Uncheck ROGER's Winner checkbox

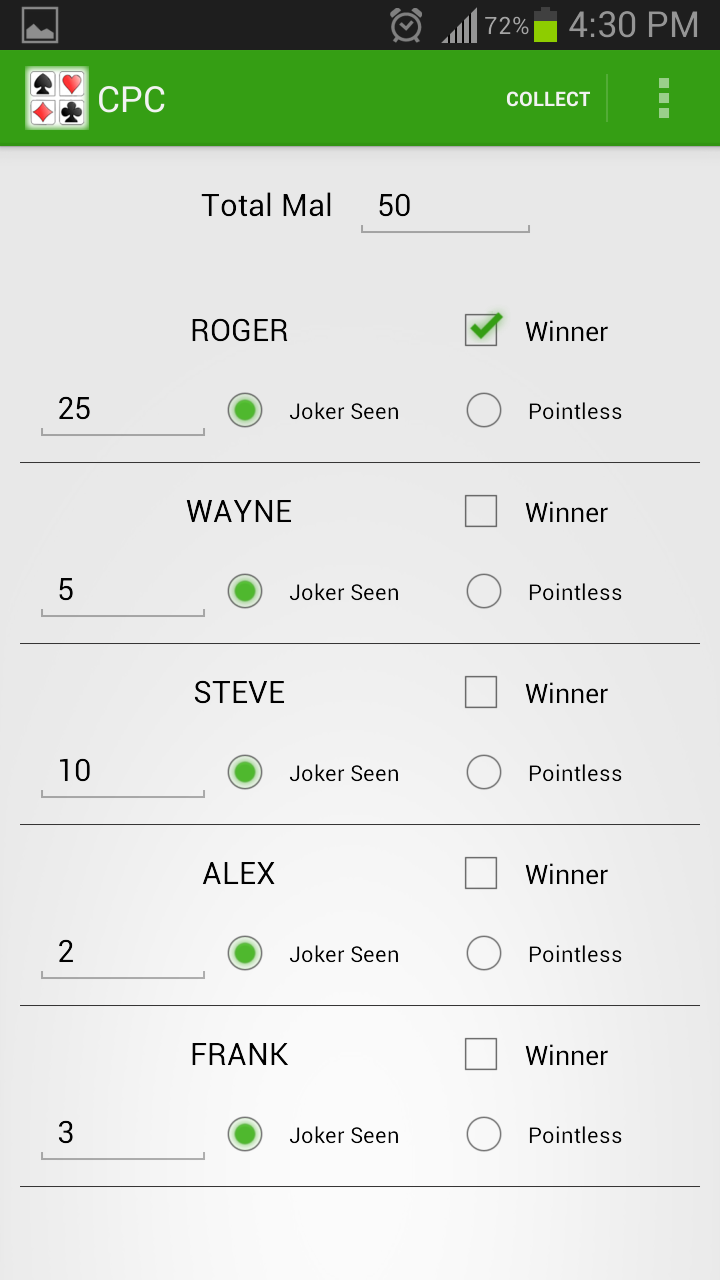click(x=481, y=330)
